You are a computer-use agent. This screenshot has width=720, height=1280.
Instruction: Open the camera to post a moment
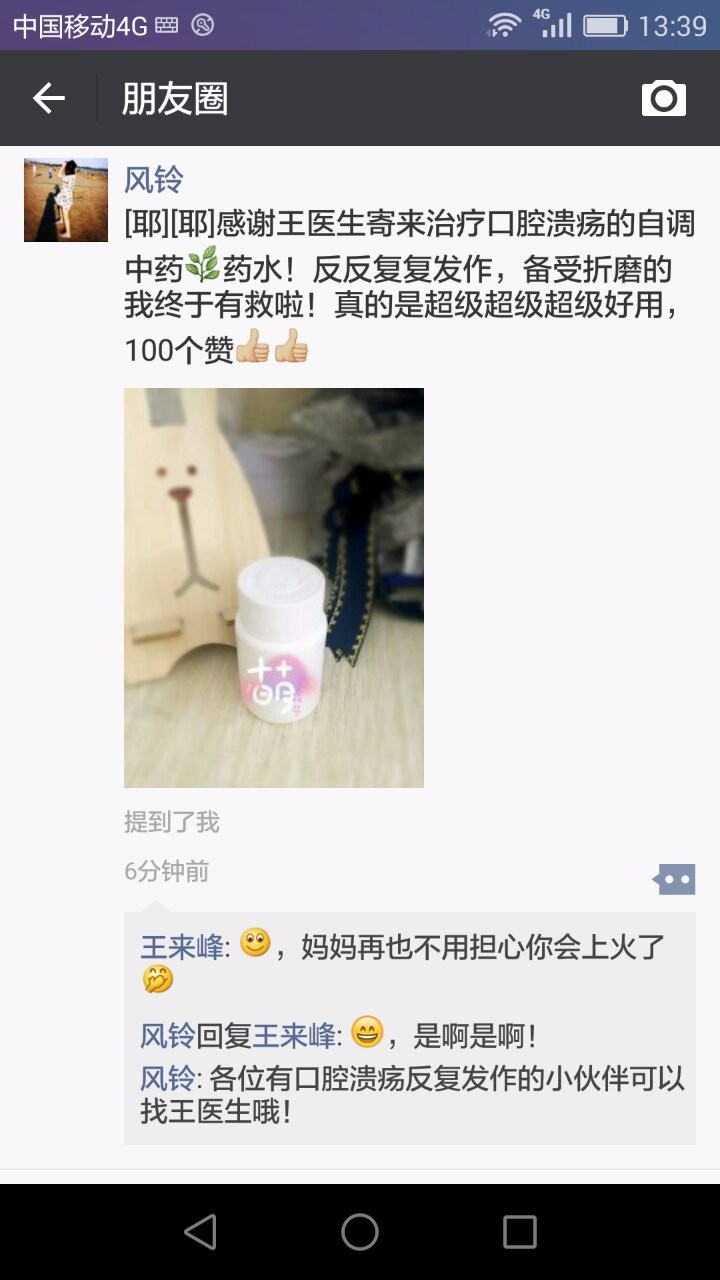(x=663, y=98)
